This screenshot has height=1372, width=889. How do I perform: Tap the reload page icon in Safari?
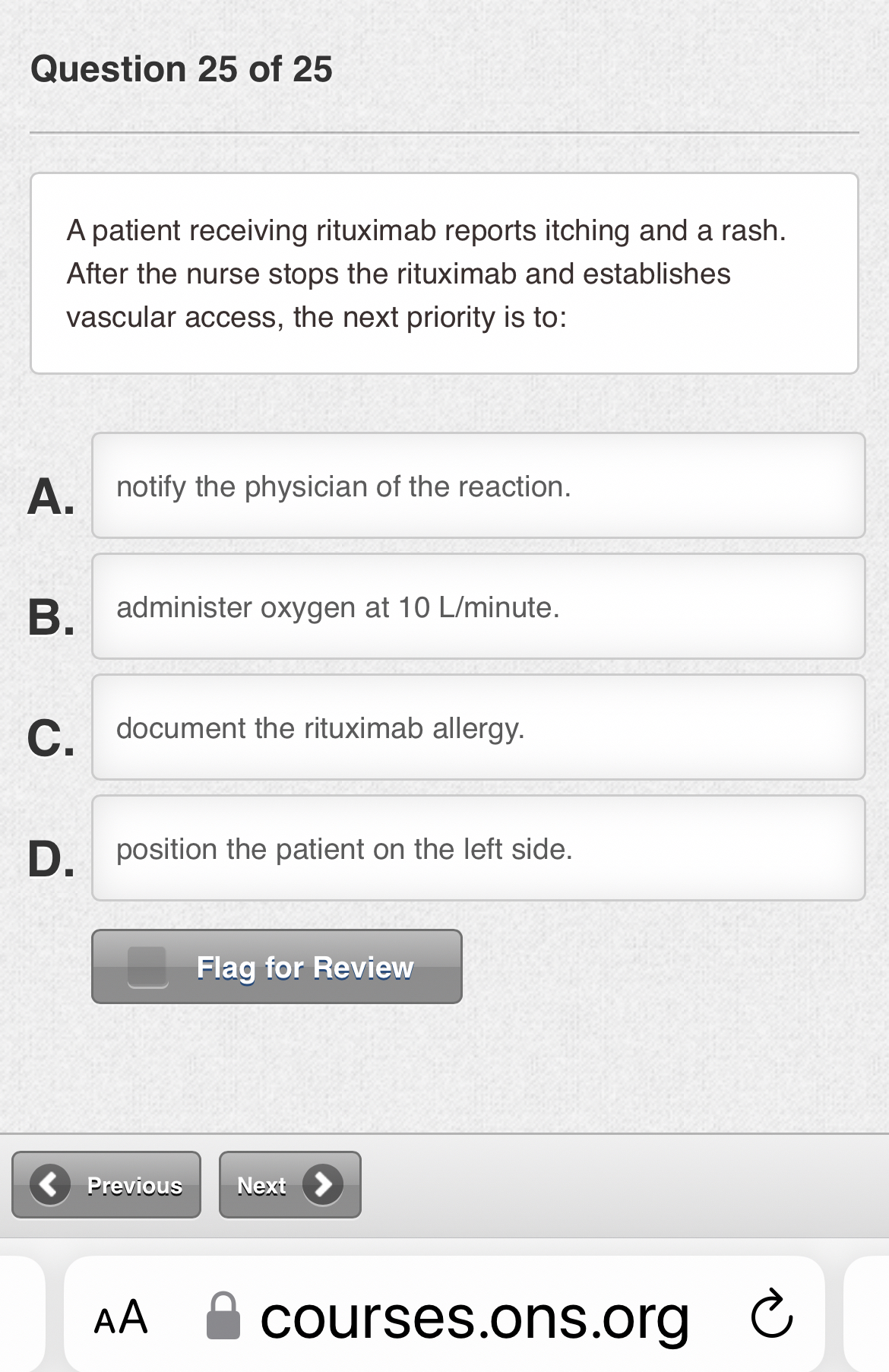click(x=774, y=1314)
